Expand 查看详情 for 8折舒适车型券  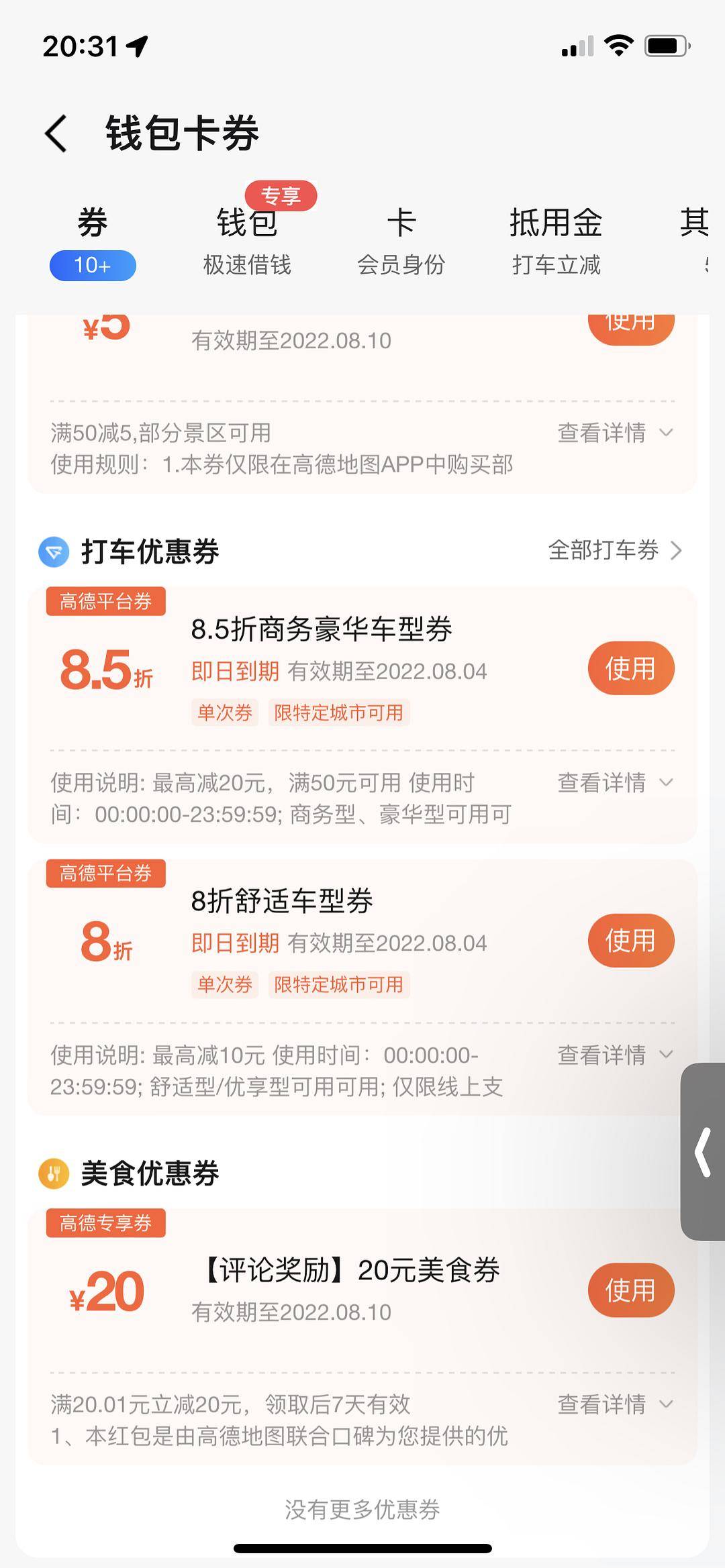point(615,1055)
